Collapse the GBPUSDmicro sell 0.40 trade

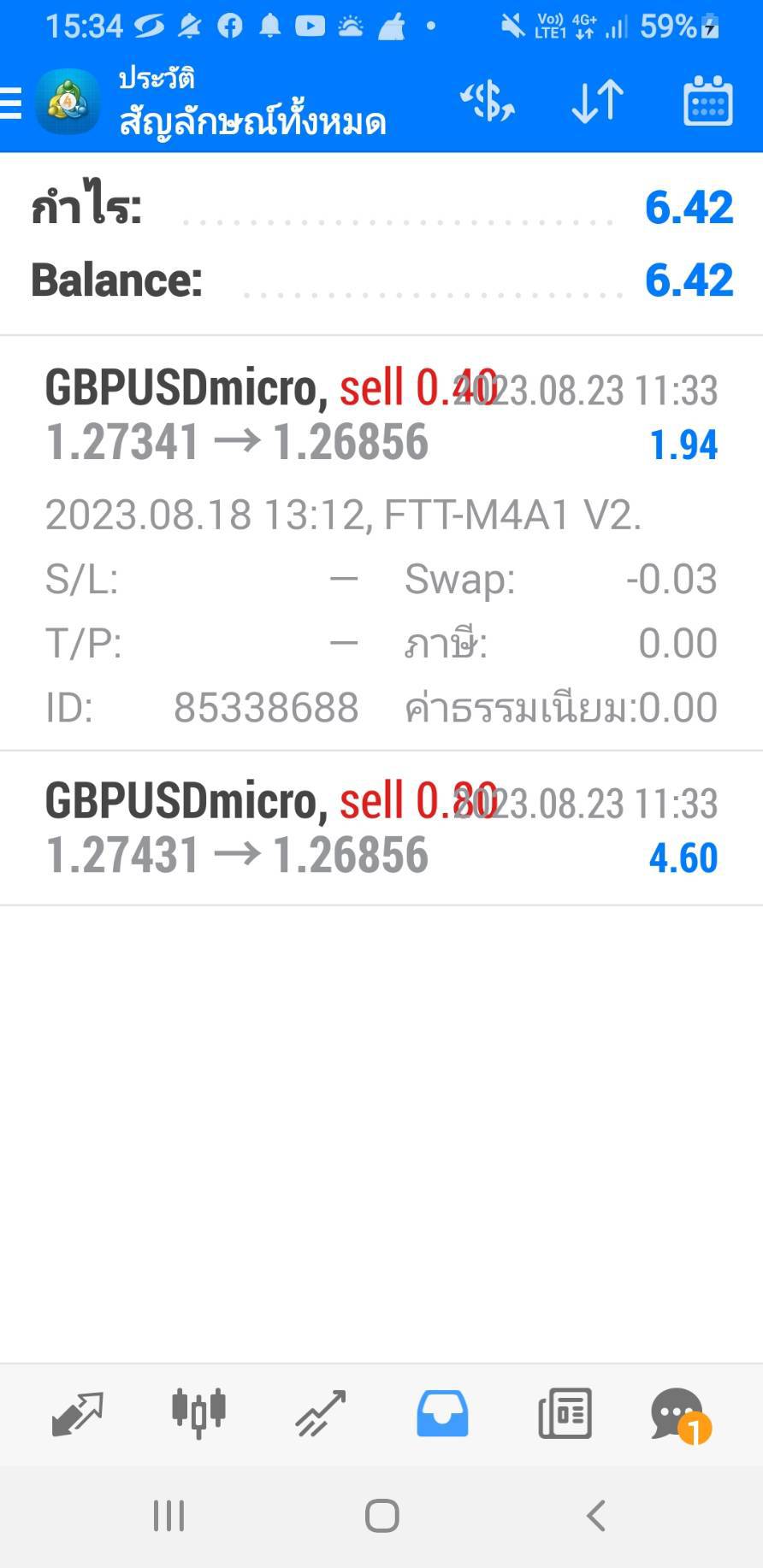(381, 544)
